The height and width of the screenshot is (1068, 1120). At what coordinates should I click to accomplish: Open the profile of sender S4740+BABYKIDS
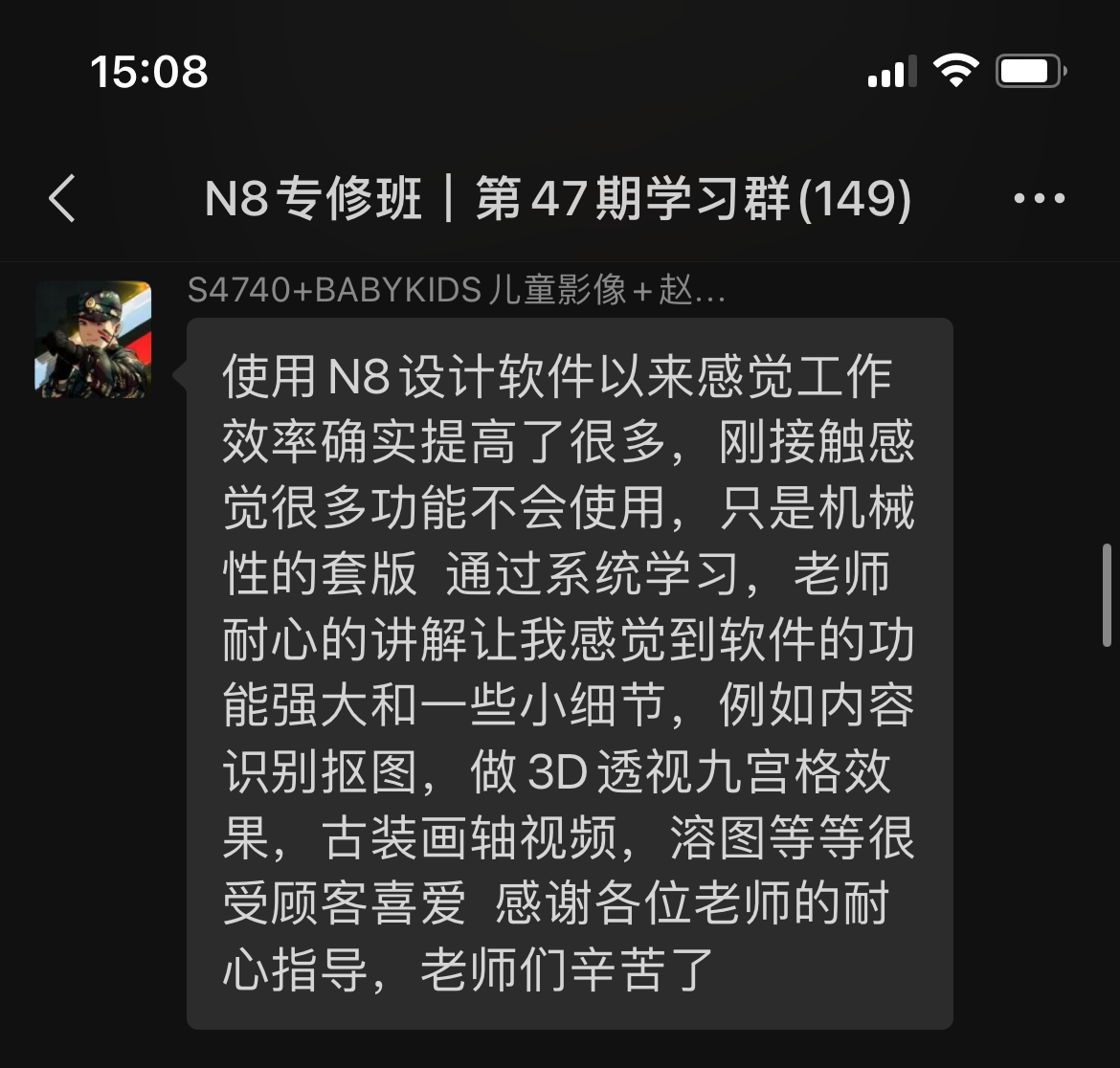(93, 339)
